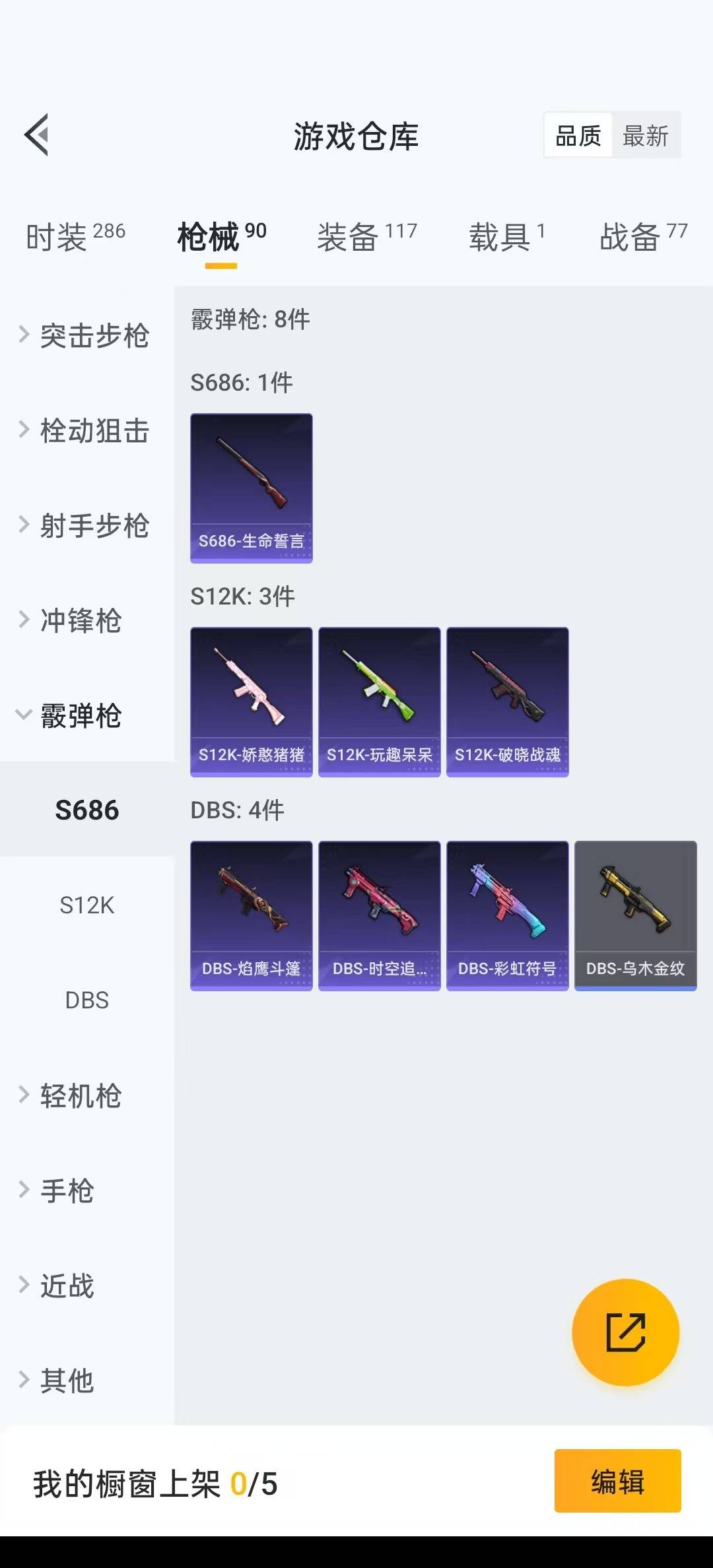Tap the yellow floating share button

pos(625,1332)
